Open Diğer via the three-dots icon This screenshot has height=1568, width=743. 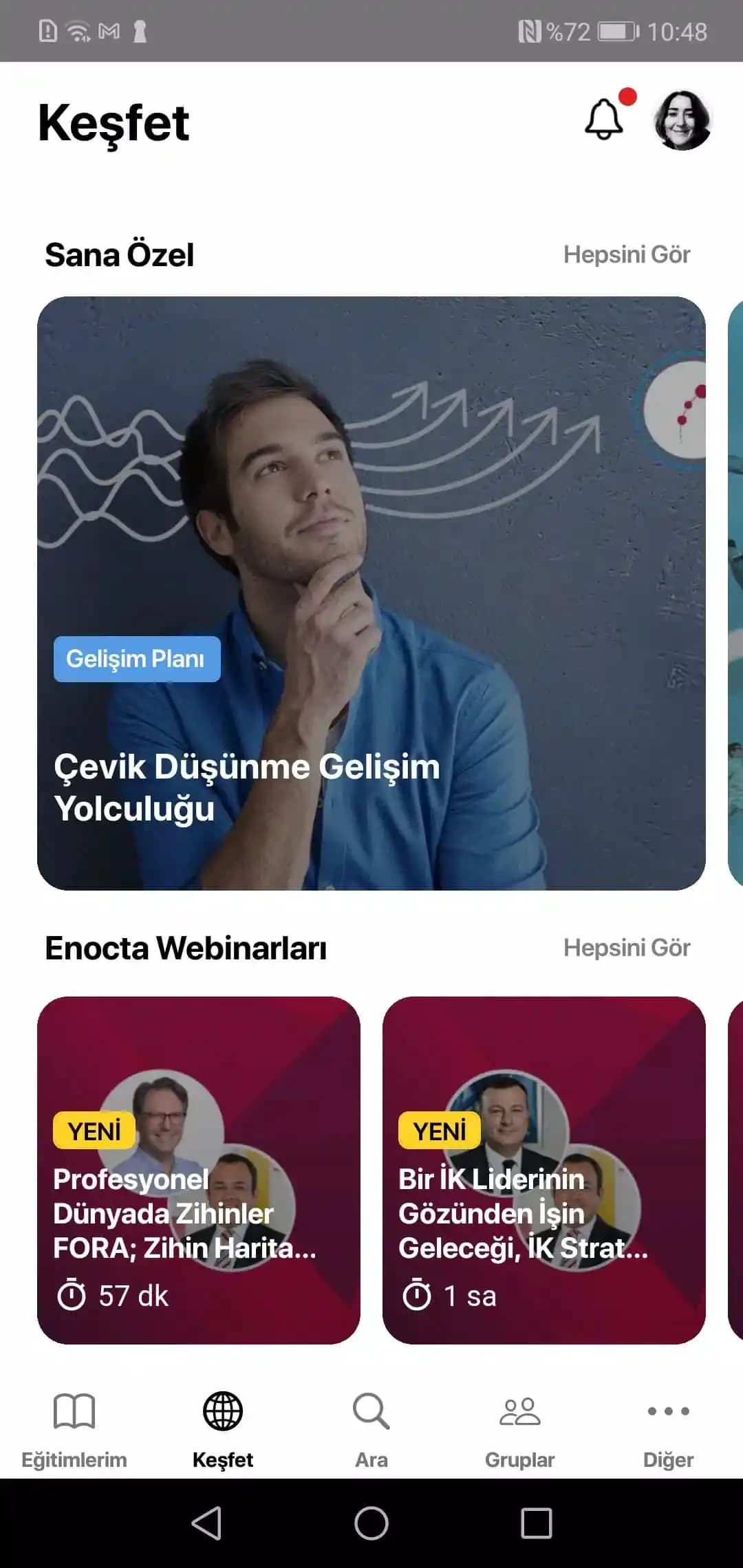click(x=668, y=1411)
